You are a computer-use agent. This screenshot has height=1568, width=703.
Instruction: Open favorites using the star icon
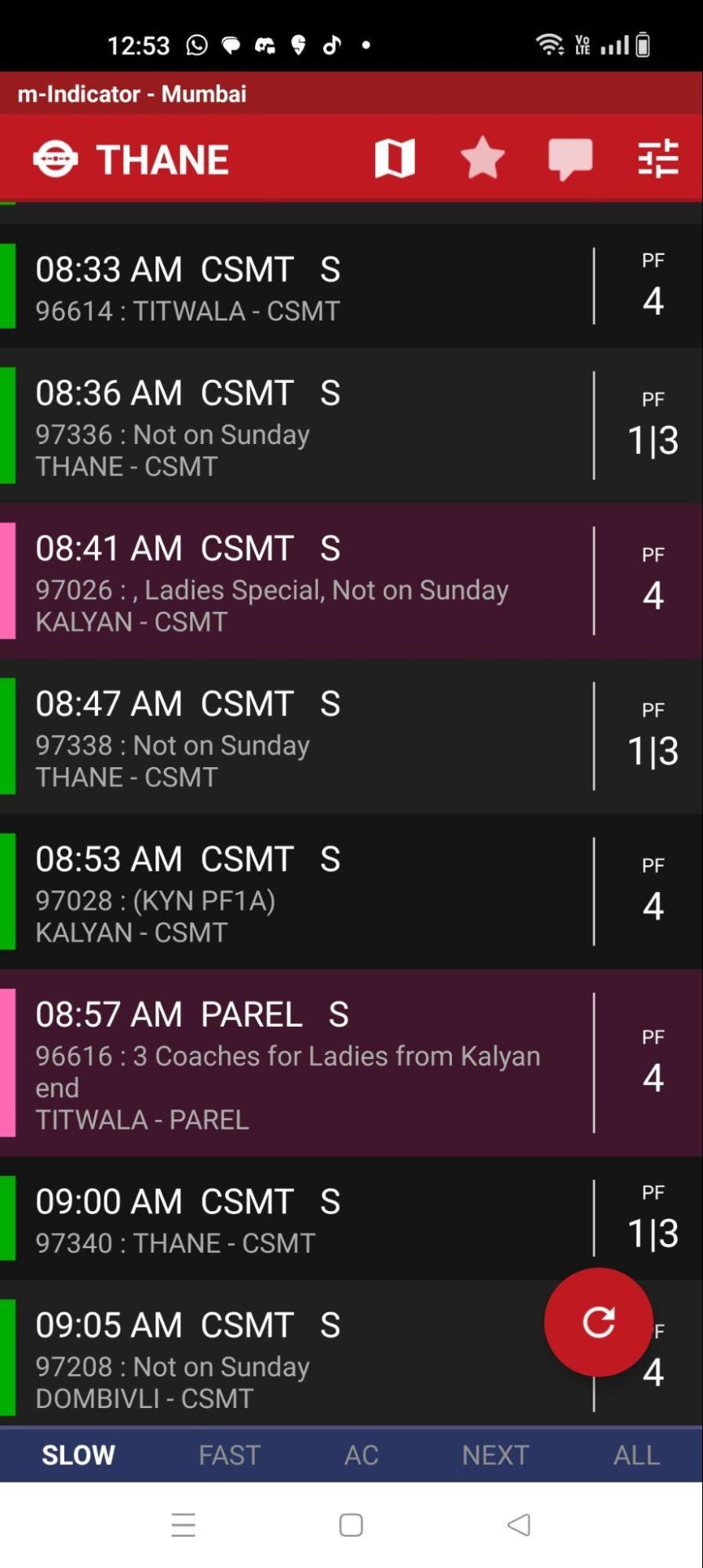click(x=482, y=158)
